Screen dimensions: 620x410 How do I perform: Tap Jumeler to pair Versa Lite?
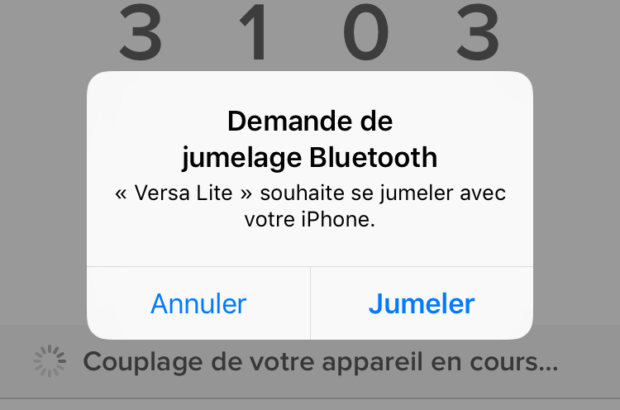(x=421, y=303)
